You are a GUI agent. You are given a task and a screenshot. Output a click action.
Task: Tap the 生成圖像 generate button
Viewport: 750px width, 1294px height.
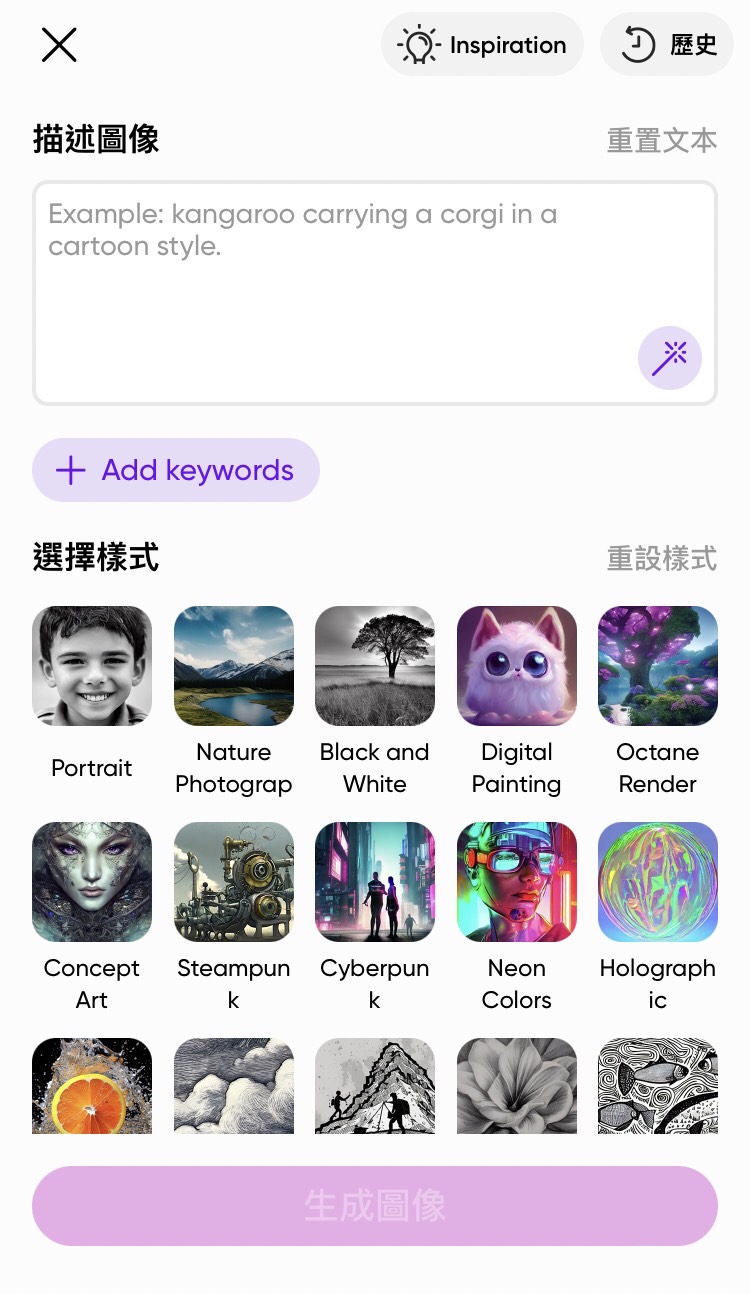[375, 1205]
